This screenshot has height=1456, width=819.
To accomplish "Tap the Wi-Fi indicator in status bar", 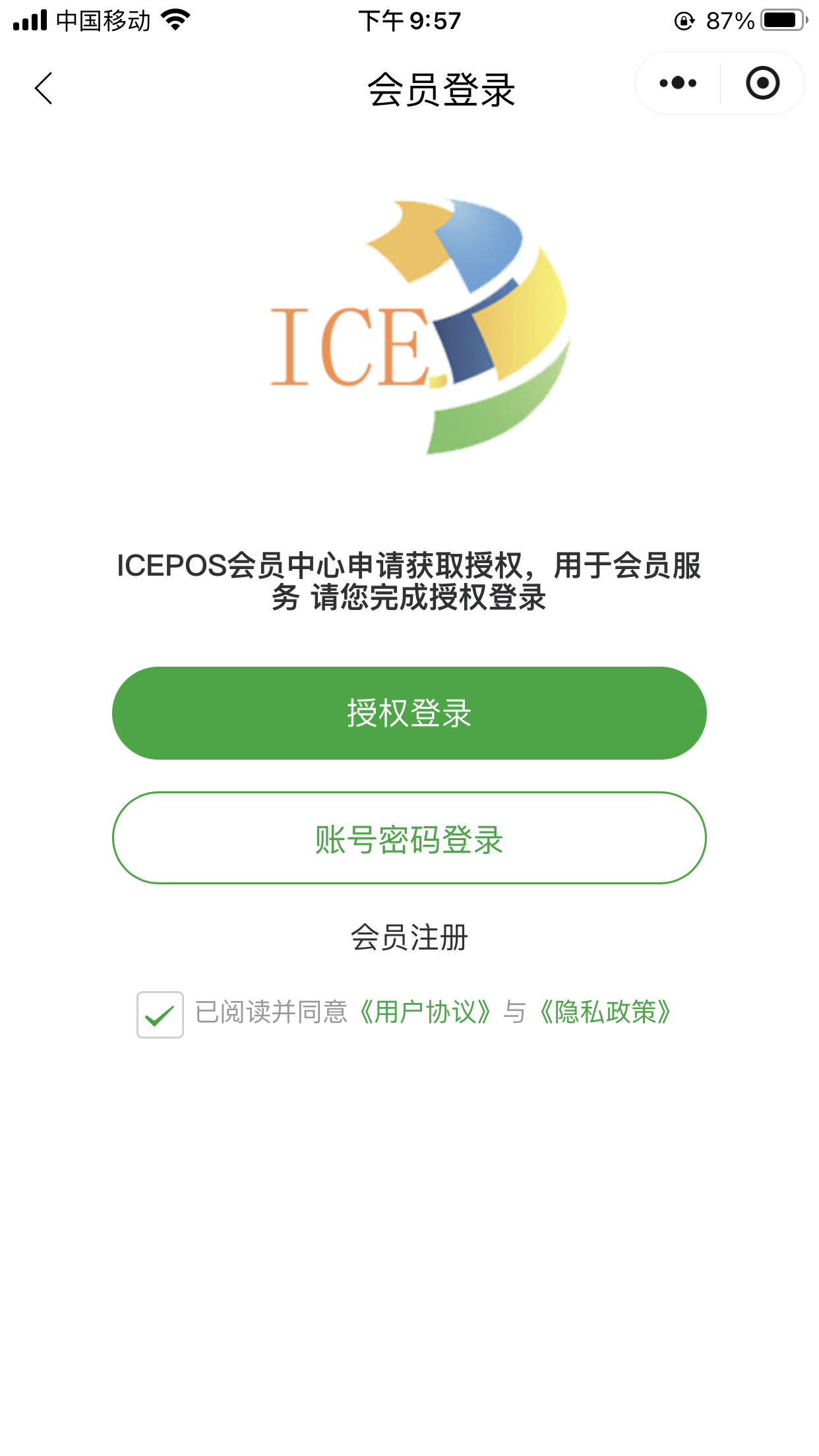I will pyautogui.click(x=175, y=20).
